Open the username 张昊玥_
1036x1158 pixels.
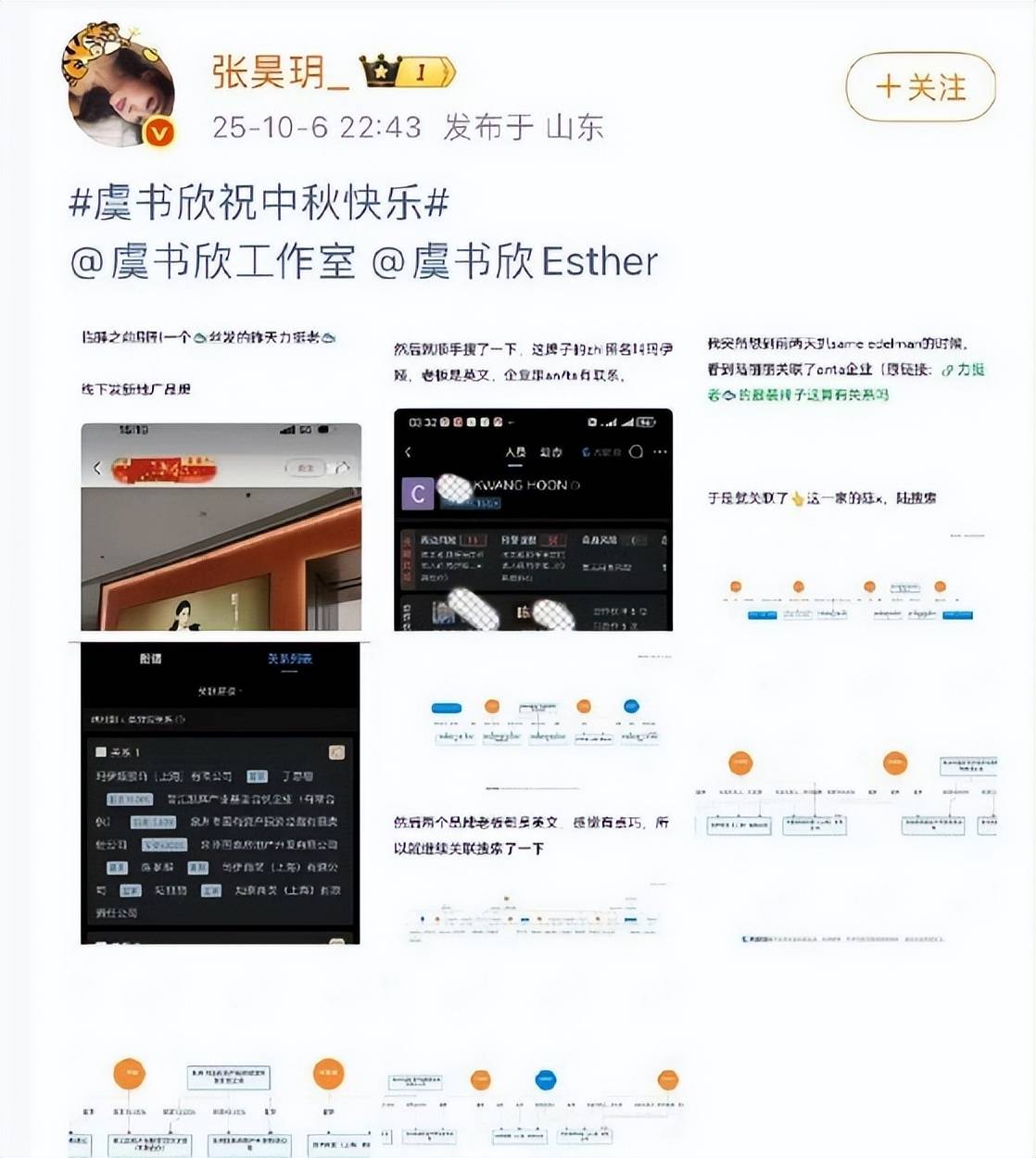tap(281, 71)
